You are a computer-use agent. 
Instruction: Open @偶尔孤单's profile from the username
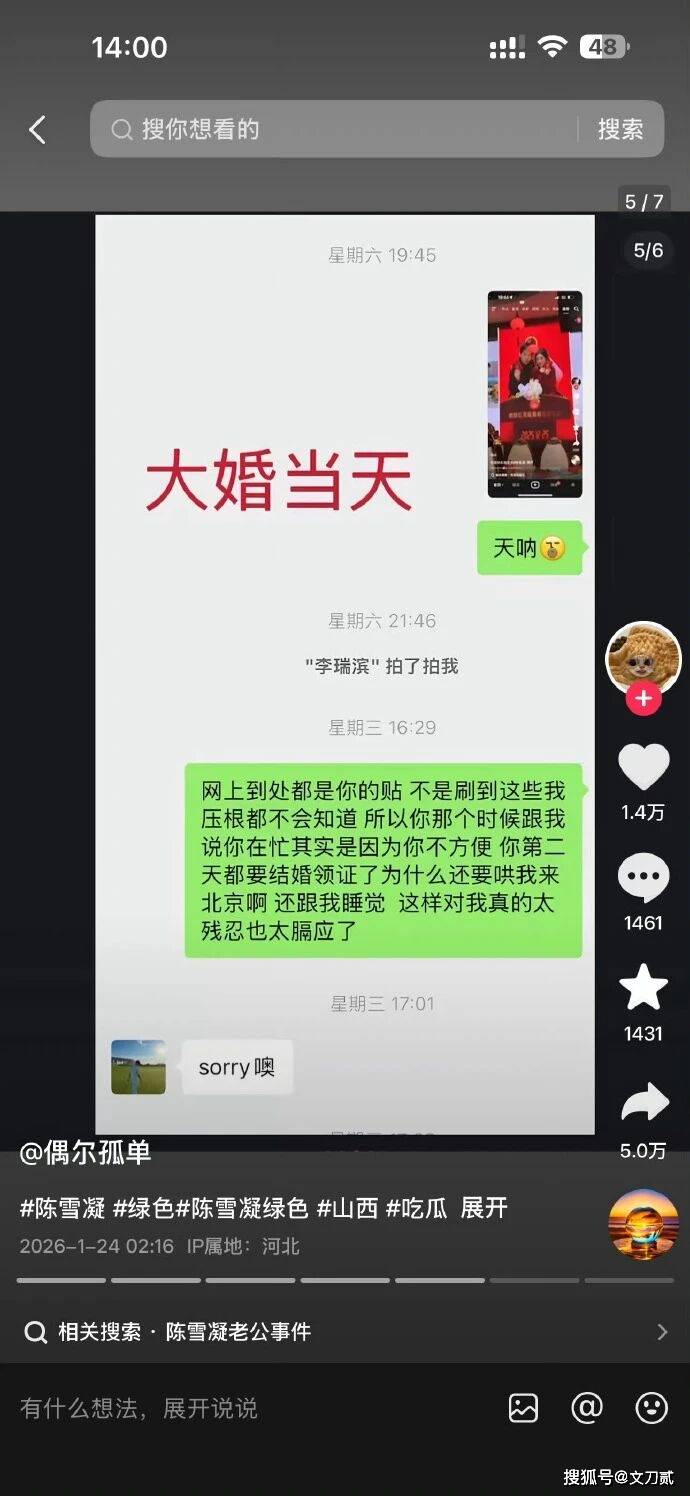pyautogui.click(x=86, y=1152)
